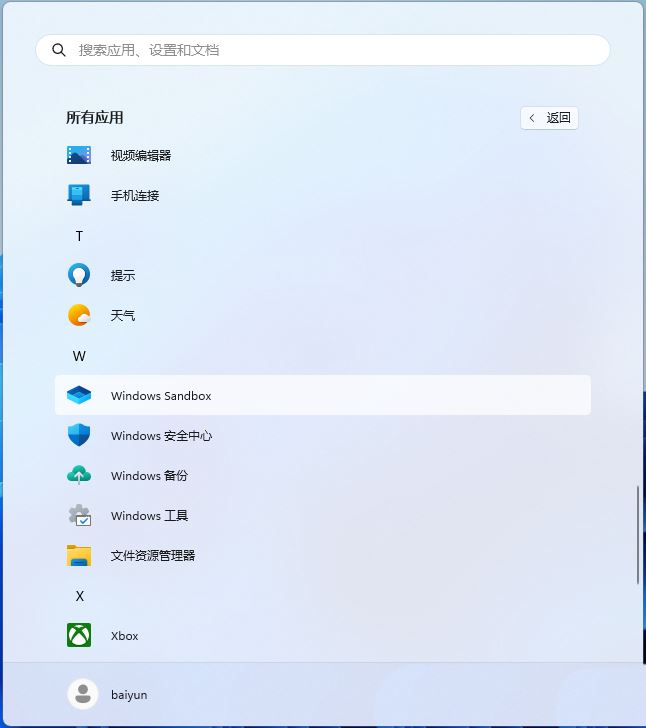The image size is (646, 728).
Task: Open the 提示 app
Action: click(x=122, y=276)
